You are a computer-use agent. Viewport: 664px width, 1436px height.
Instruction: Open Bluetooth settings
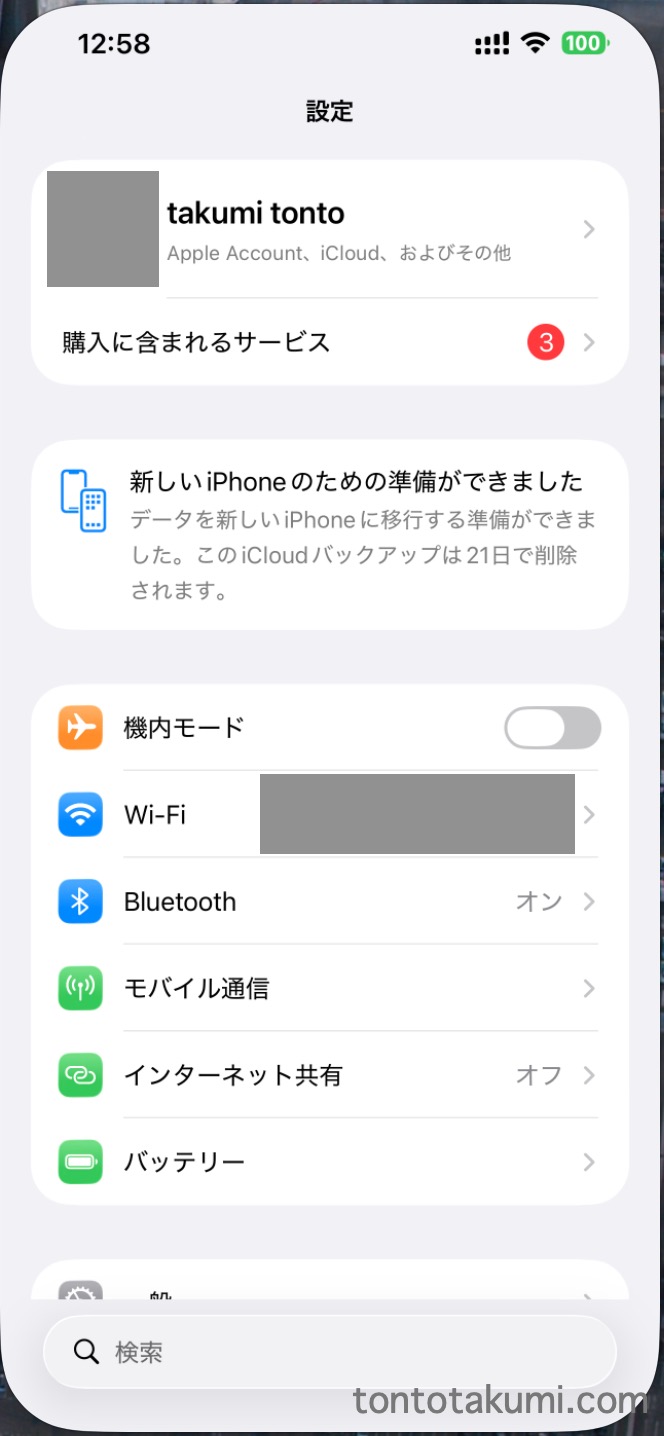click(330, 901)
